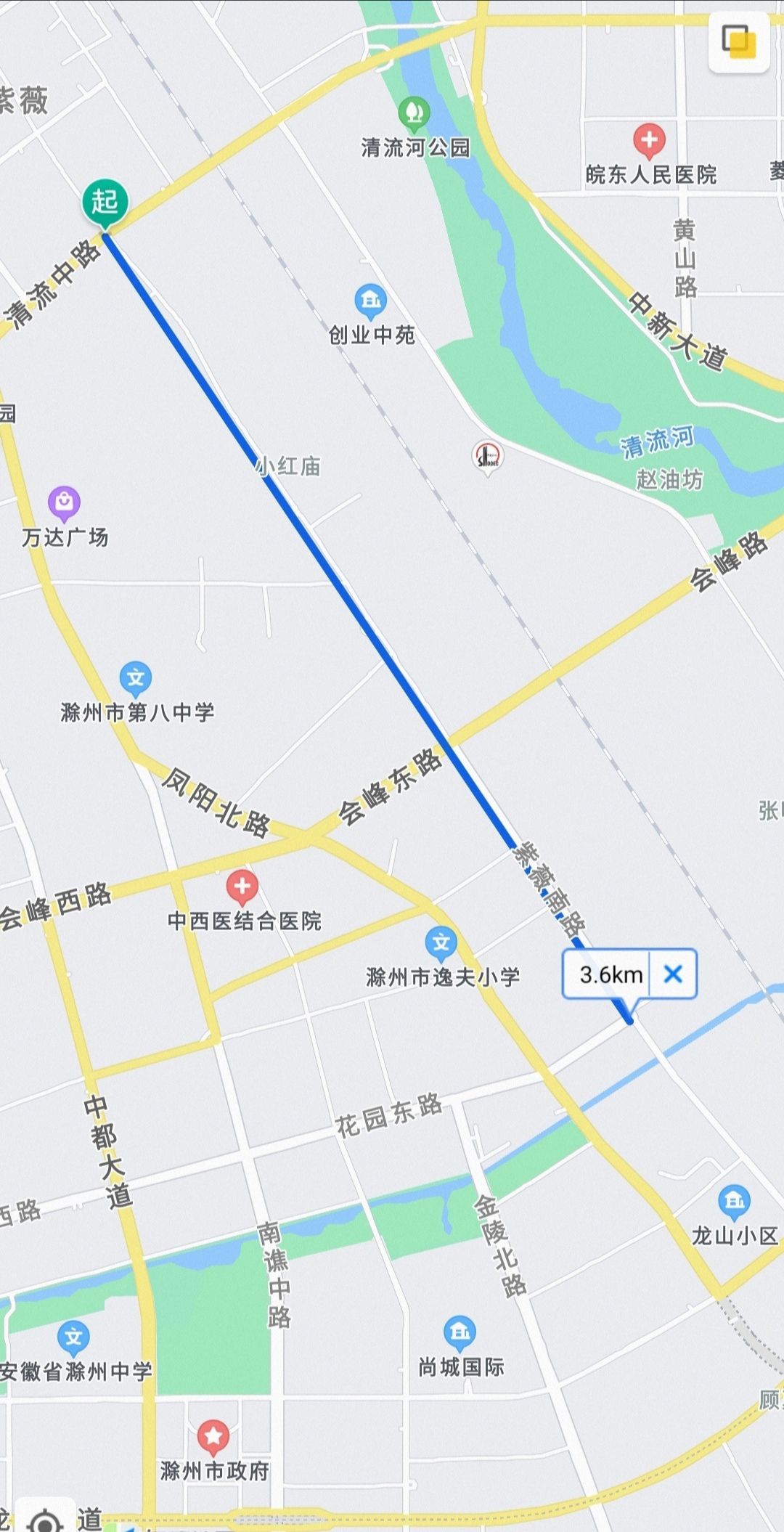
Task: Tap the green start point marker
Action: 105,204
